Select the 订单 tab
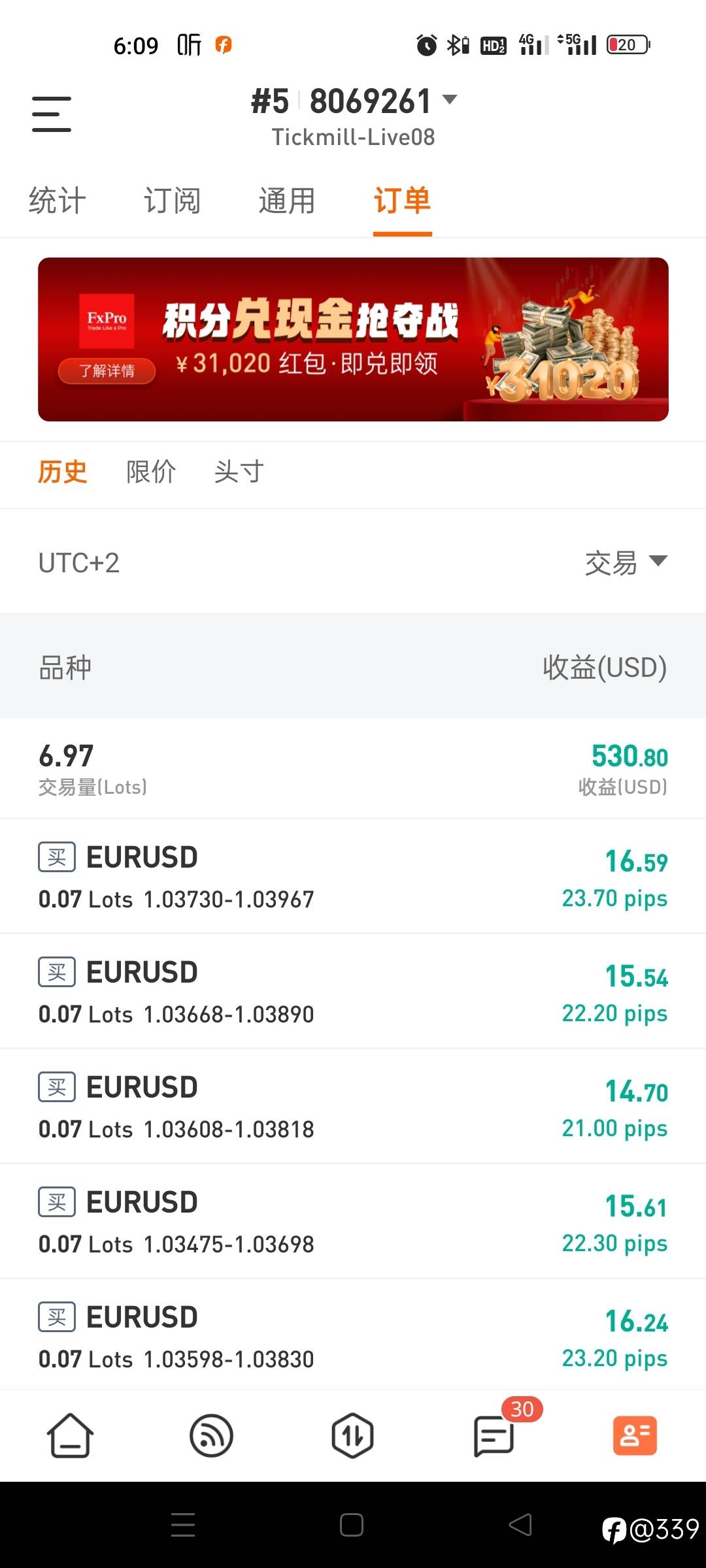 402,200
